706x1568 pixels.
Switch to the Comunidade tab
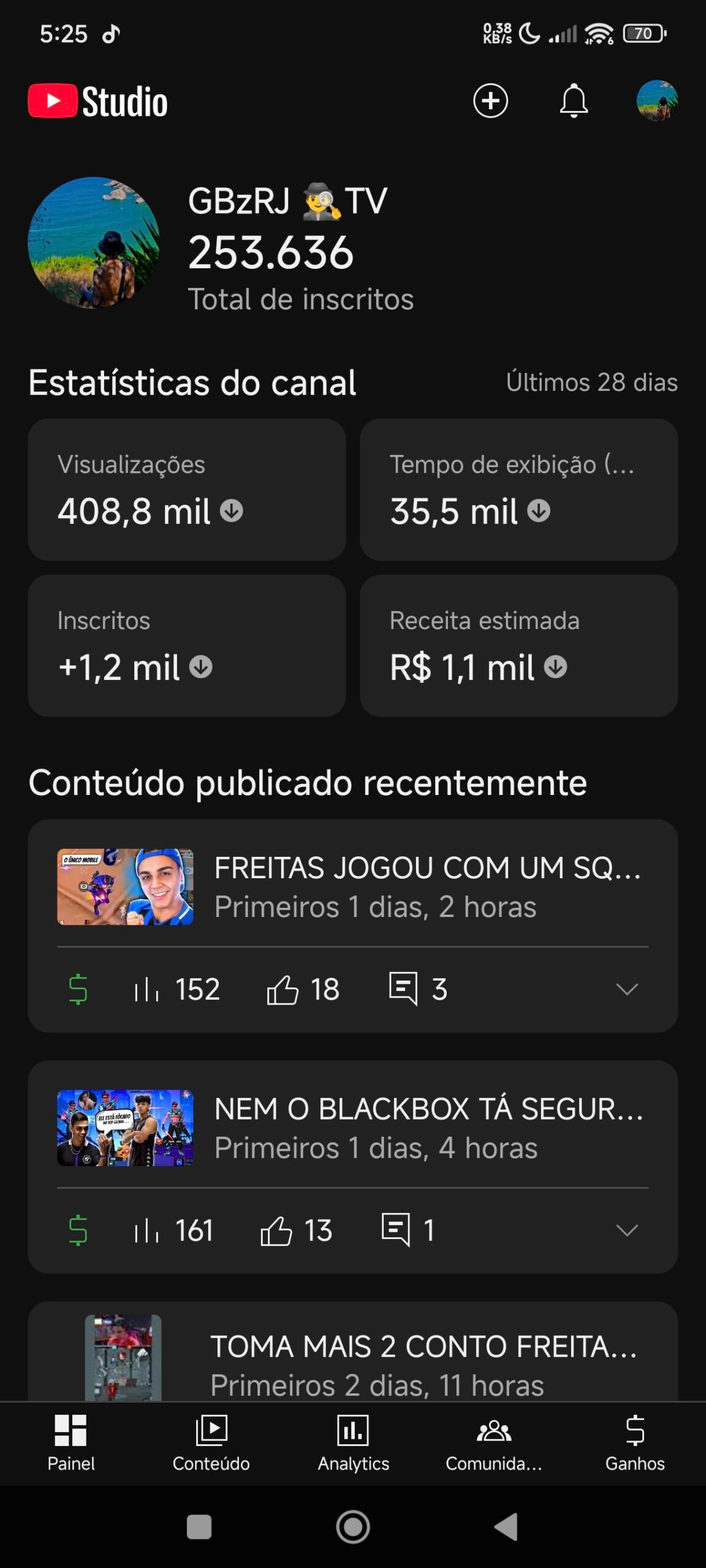pos(494,1442)
